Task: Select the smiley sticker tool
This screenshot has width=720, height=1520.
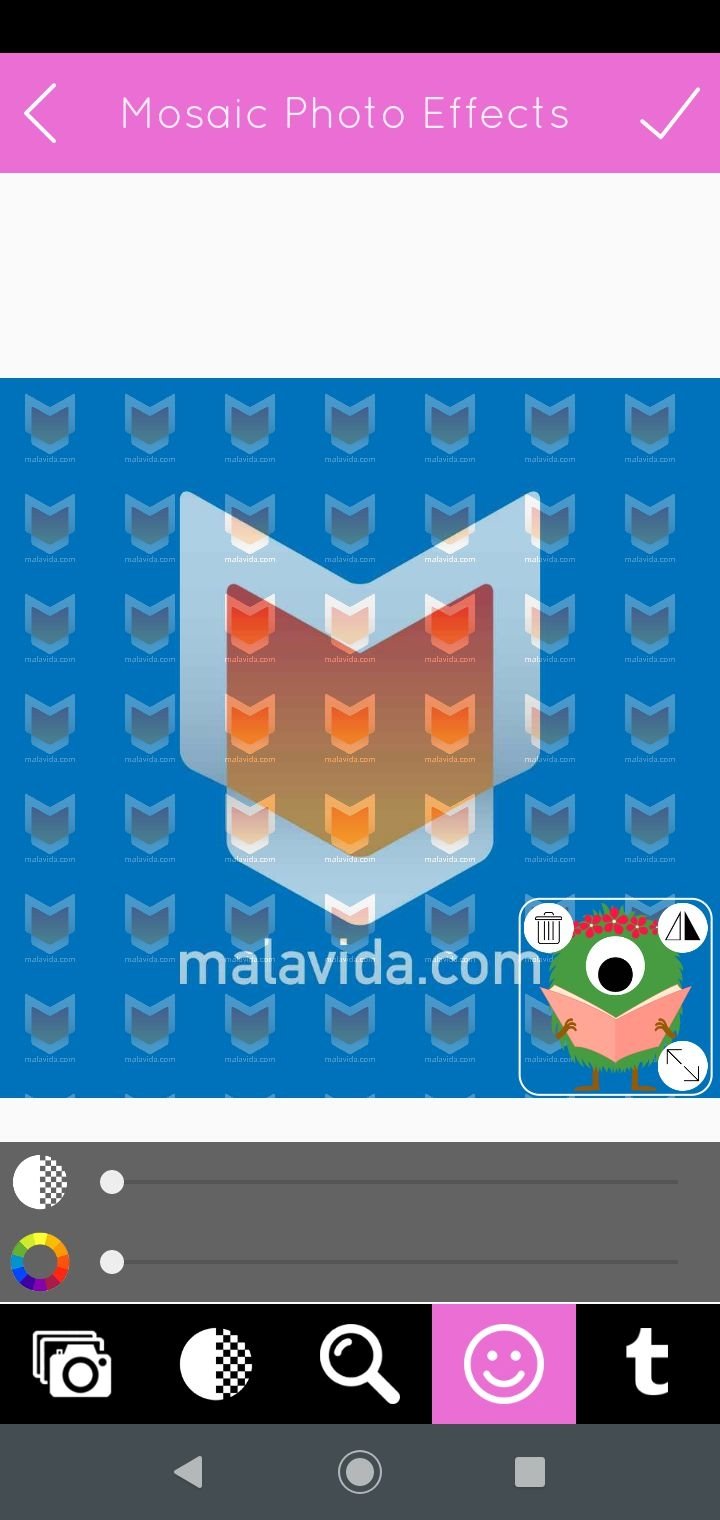Action: point(504,1364)
